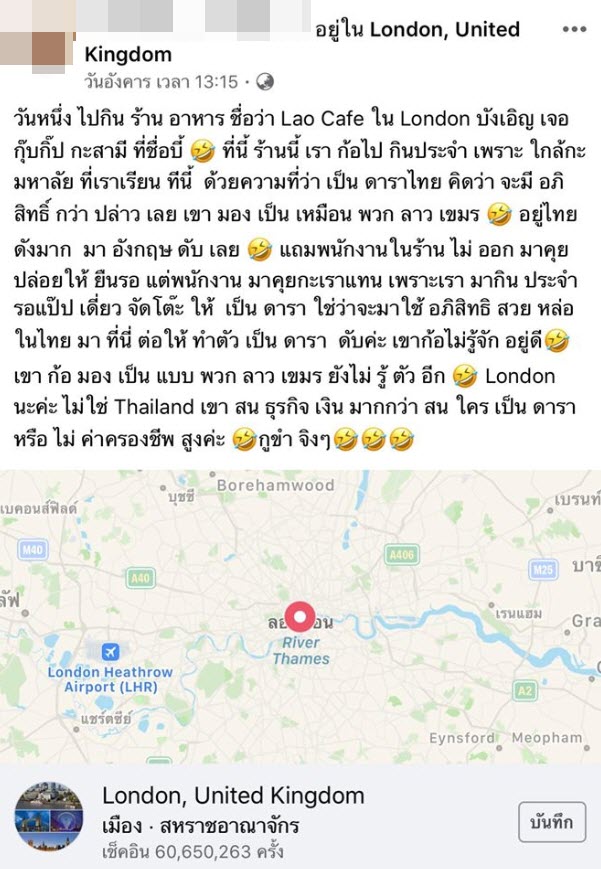
Task: Open the post timestamp วันอังคาร 13:15
Action: (x=162, y=82)
